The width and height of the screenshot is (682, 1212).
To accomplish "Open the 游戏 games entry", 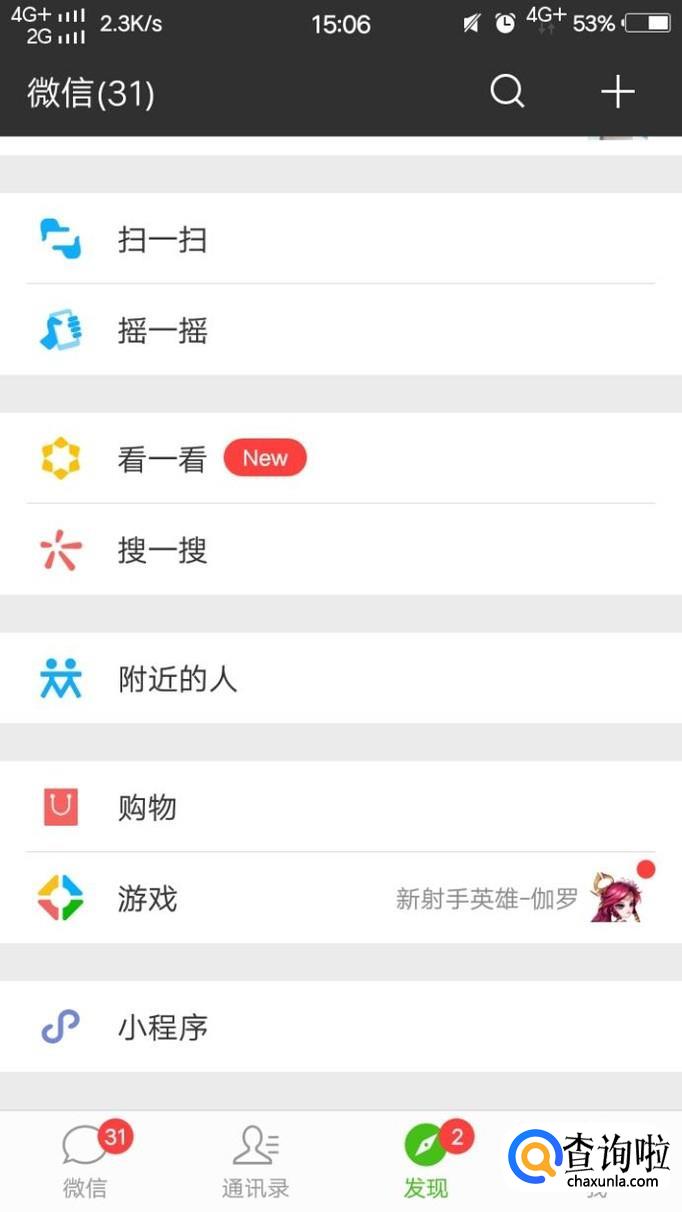I will (341, 898).
